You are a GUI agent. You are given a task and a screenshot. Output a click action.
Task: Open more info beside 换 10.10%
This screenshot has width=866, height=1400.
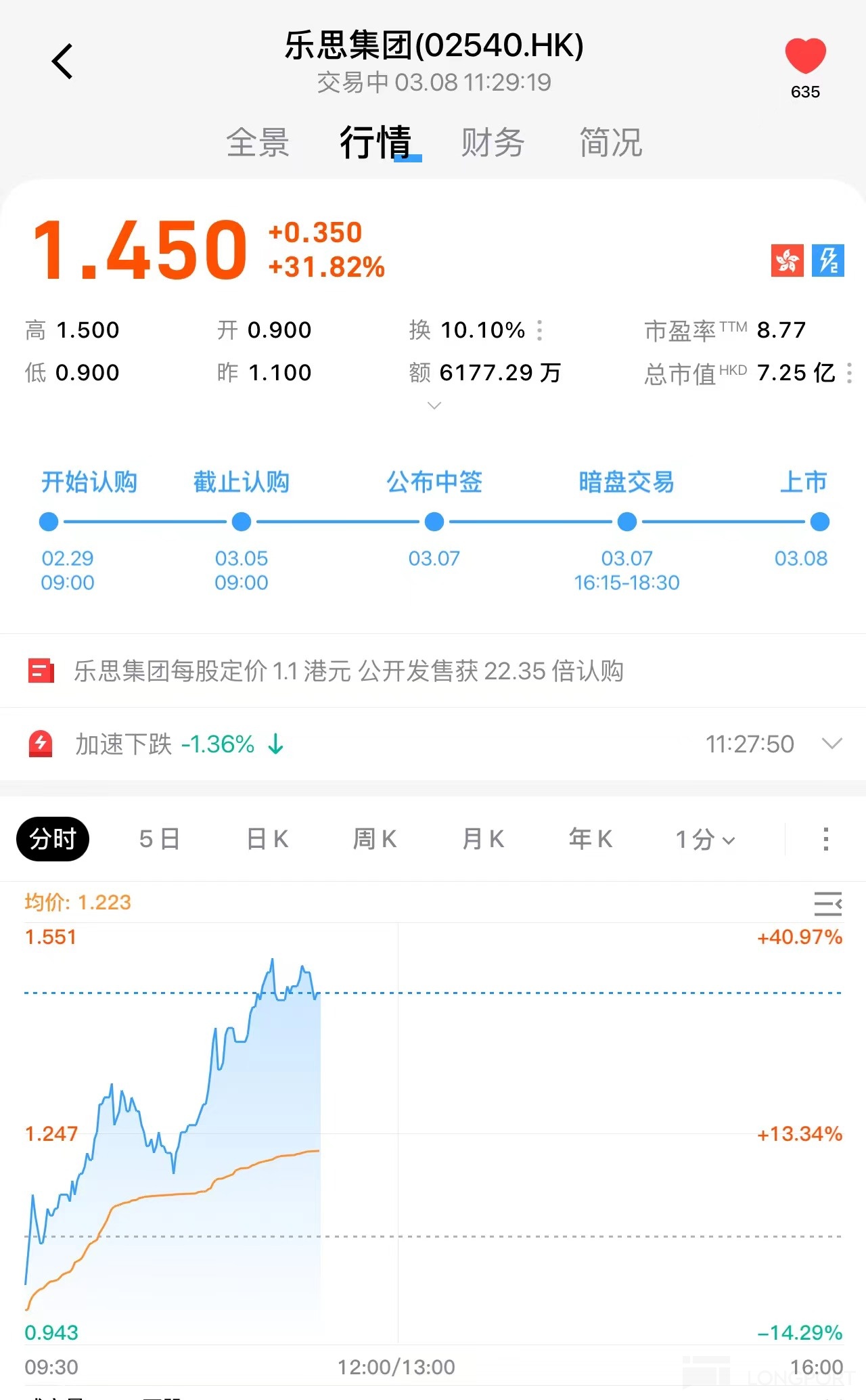point(539,330)
